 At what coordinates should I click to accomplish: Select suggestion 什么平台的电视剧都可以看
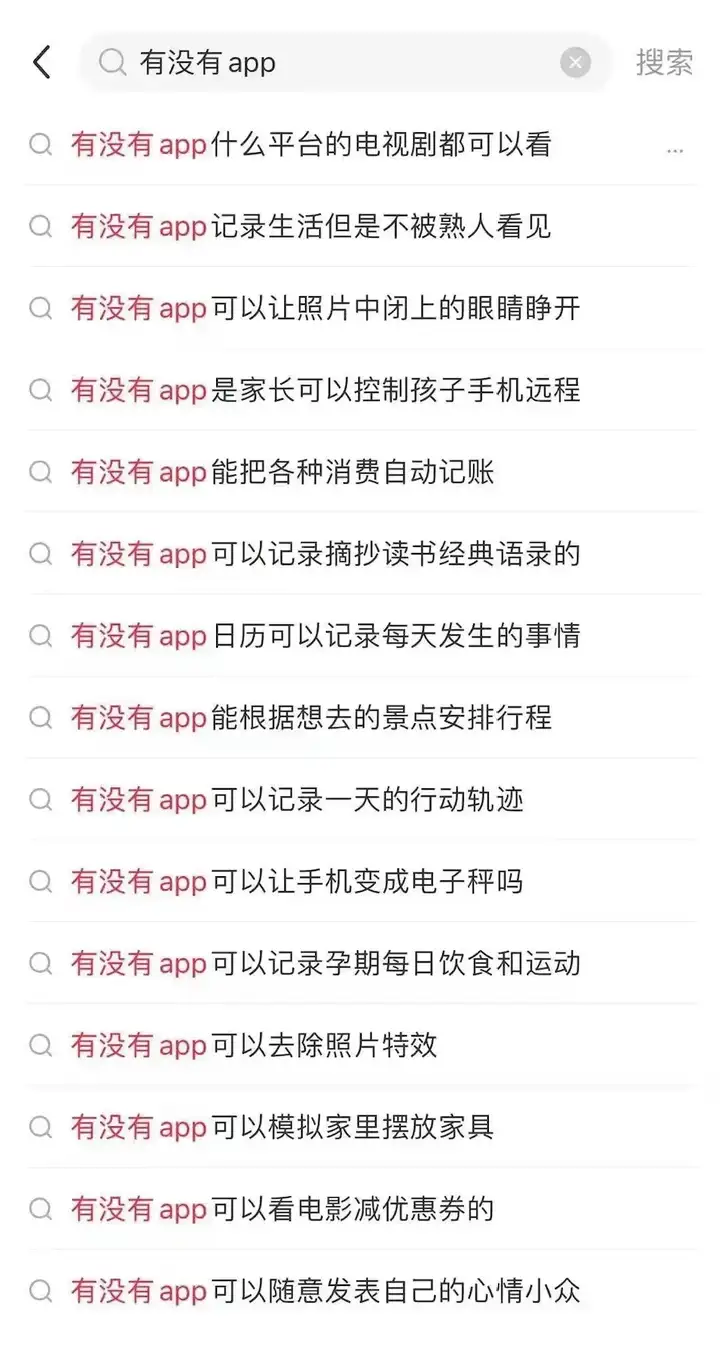coord(310,145)
